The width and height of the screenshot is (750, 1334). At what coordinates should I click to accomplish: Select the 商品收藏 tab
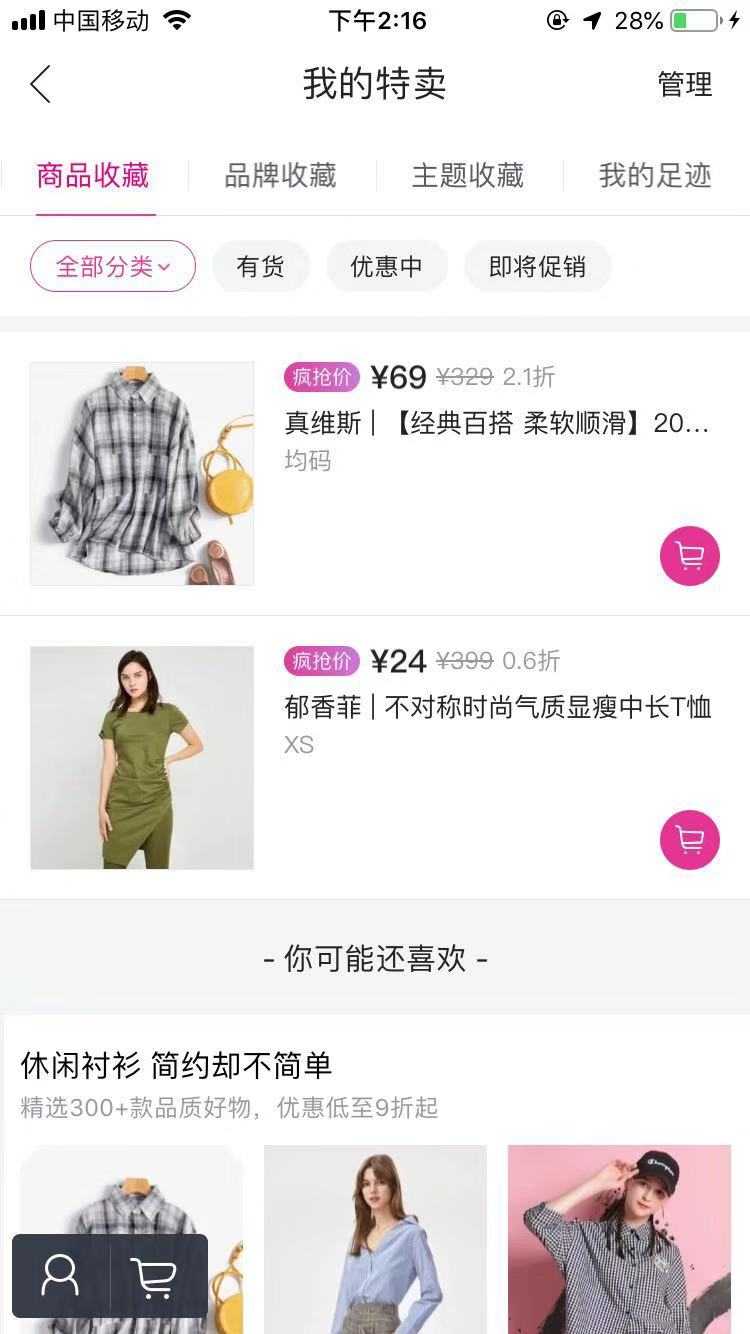click(93, 176)
